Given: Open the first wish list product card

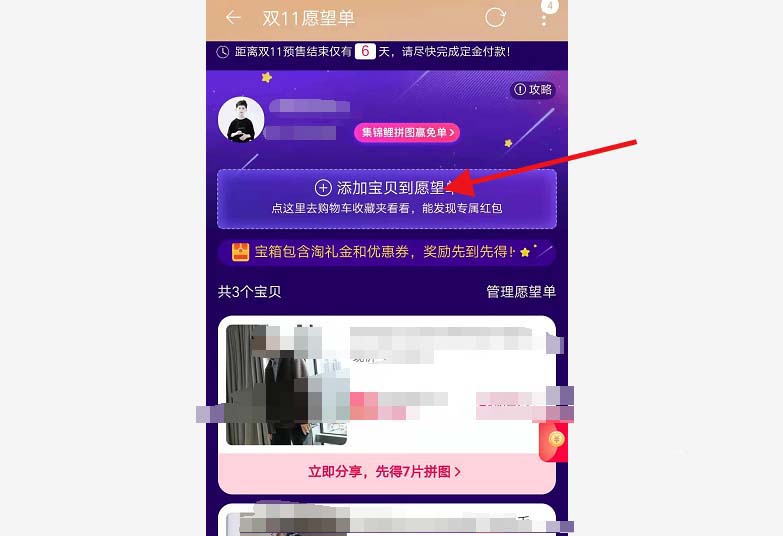Looking at the screenshot, I should pyautogui.click(x=386, y=385).
